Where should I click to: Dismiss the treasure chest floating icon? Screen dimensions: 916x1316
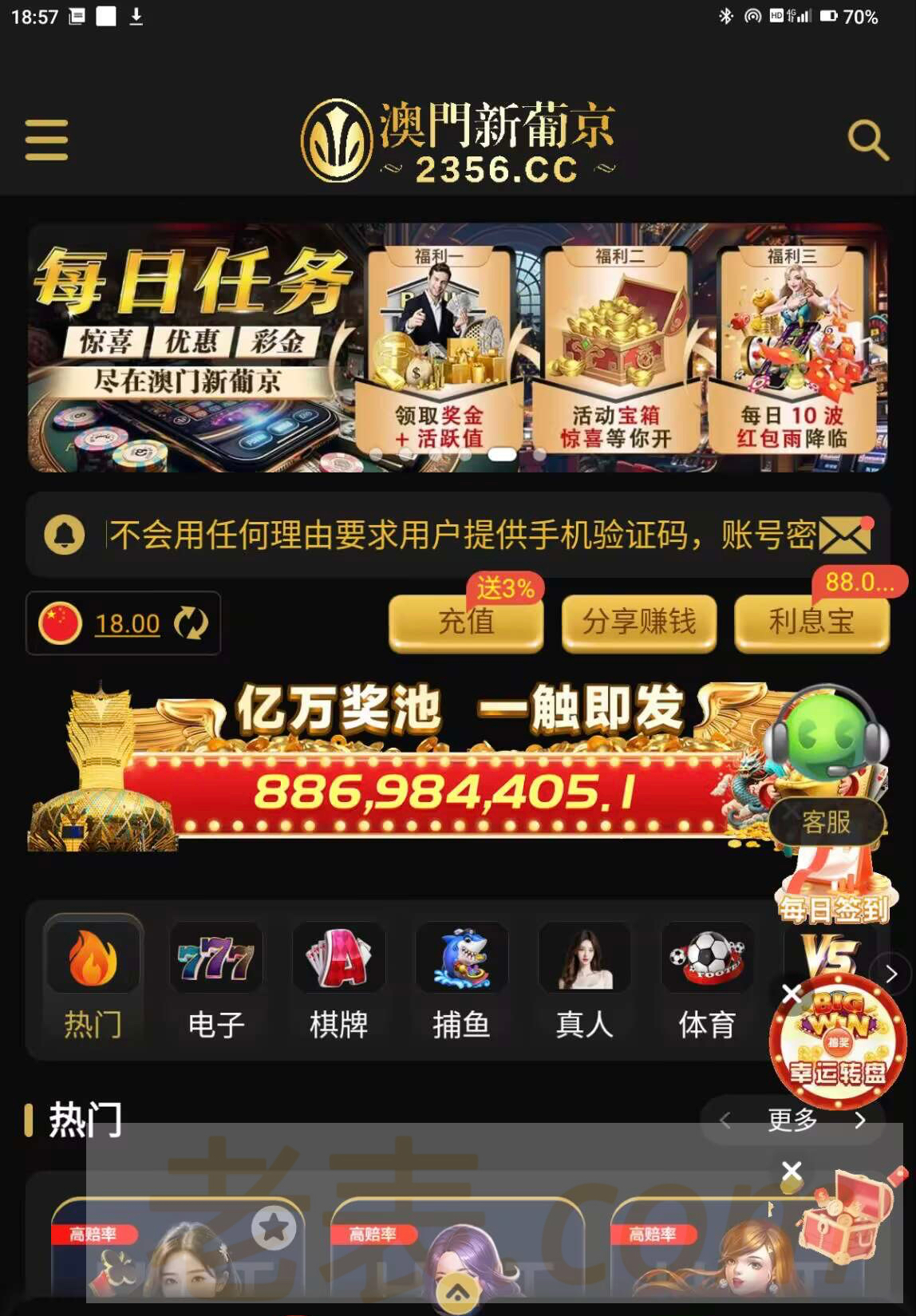click(x=792, y=1171)
